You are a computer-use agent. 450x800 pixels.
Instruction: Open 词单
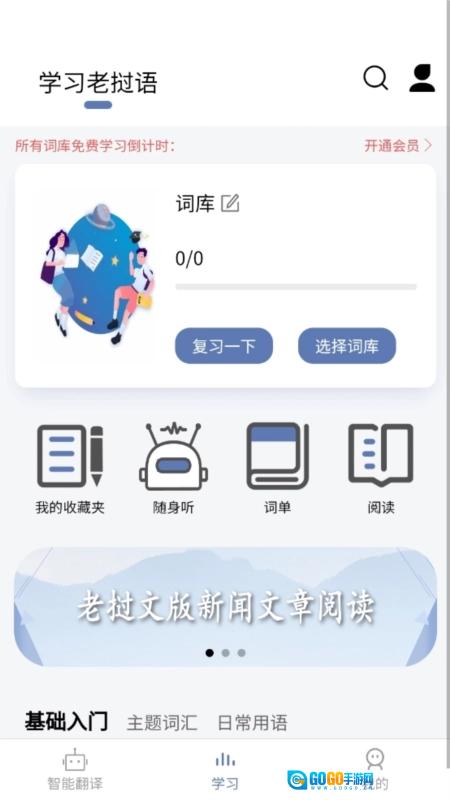point(278,468)
